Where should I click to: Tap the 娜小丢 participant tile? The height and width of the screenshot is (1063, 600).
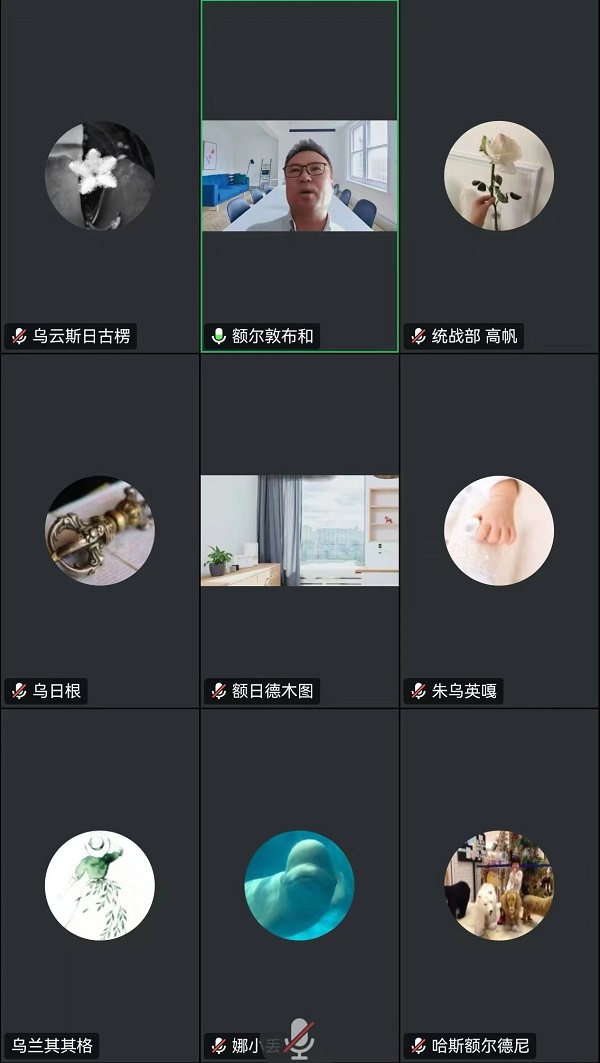[x=299, y=885]
